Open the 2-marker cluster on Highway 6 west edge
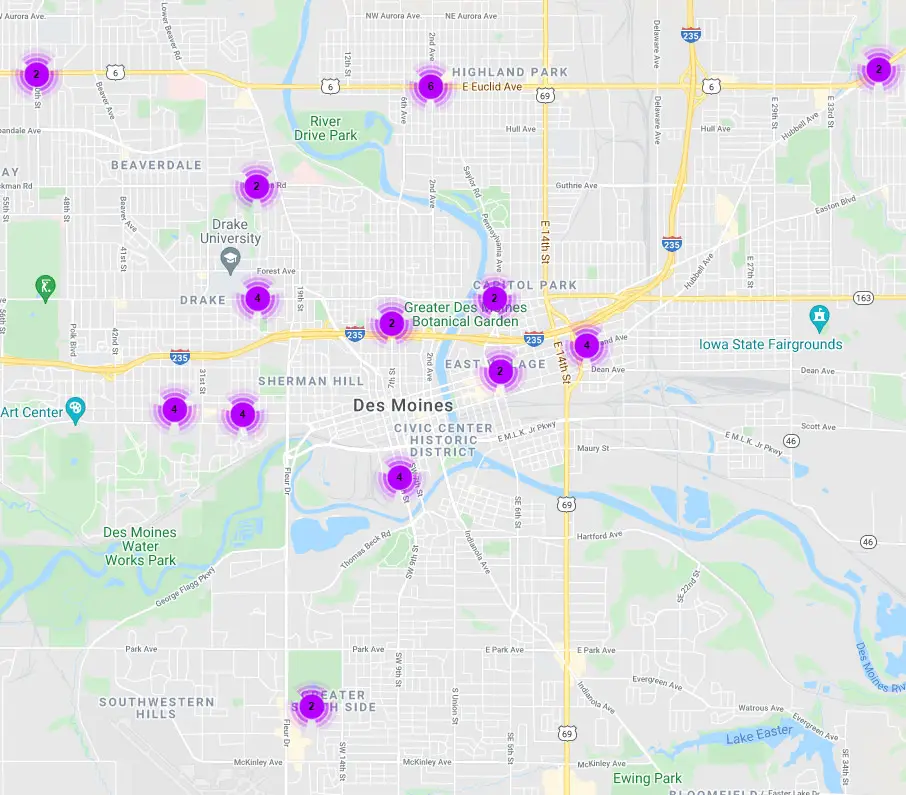The width and height of the screenshot is (906, 795). click(36, 74)
